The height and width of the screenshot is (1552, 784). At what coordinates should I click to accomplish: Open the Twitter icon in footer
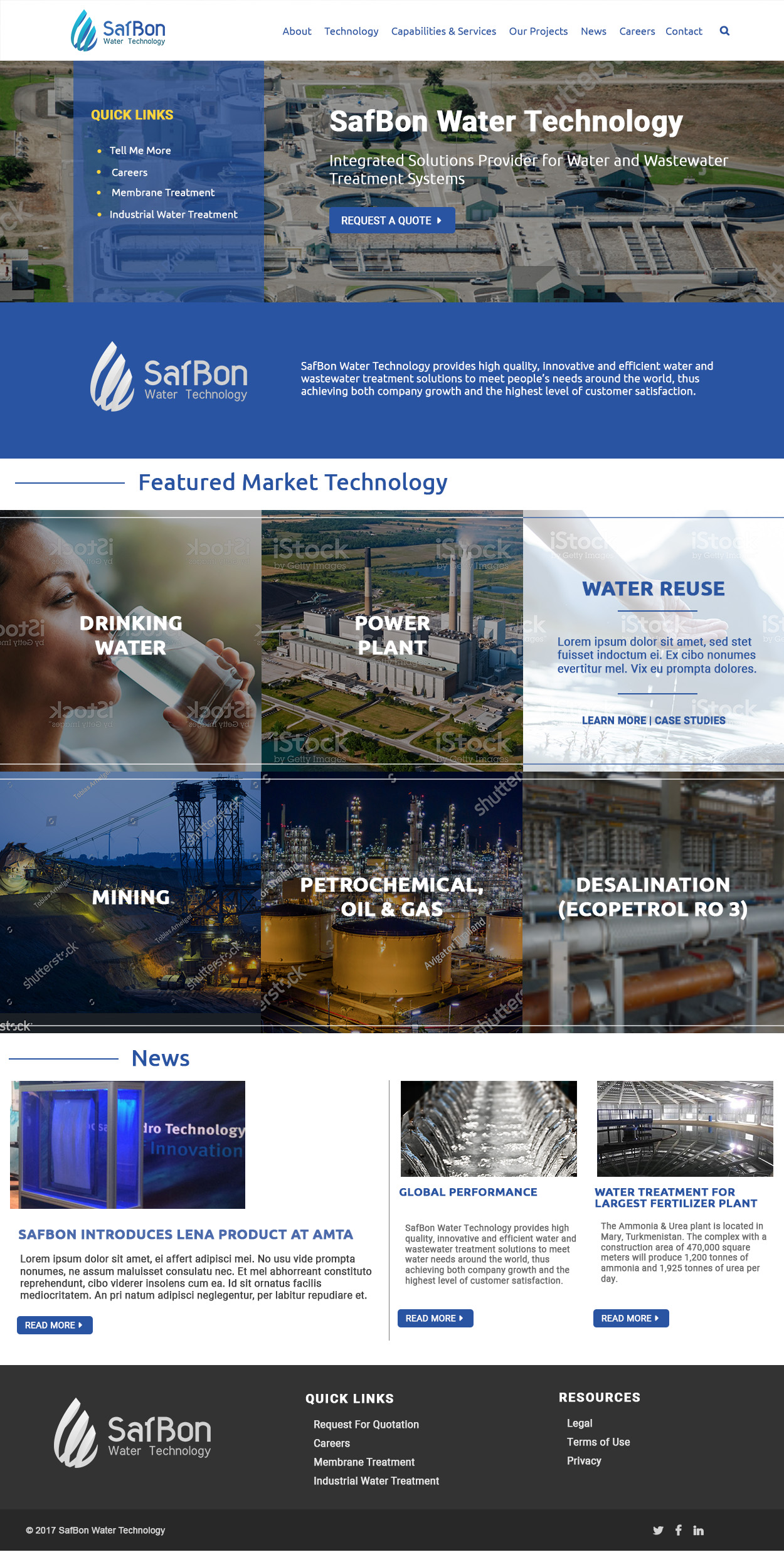(658, 1530)
